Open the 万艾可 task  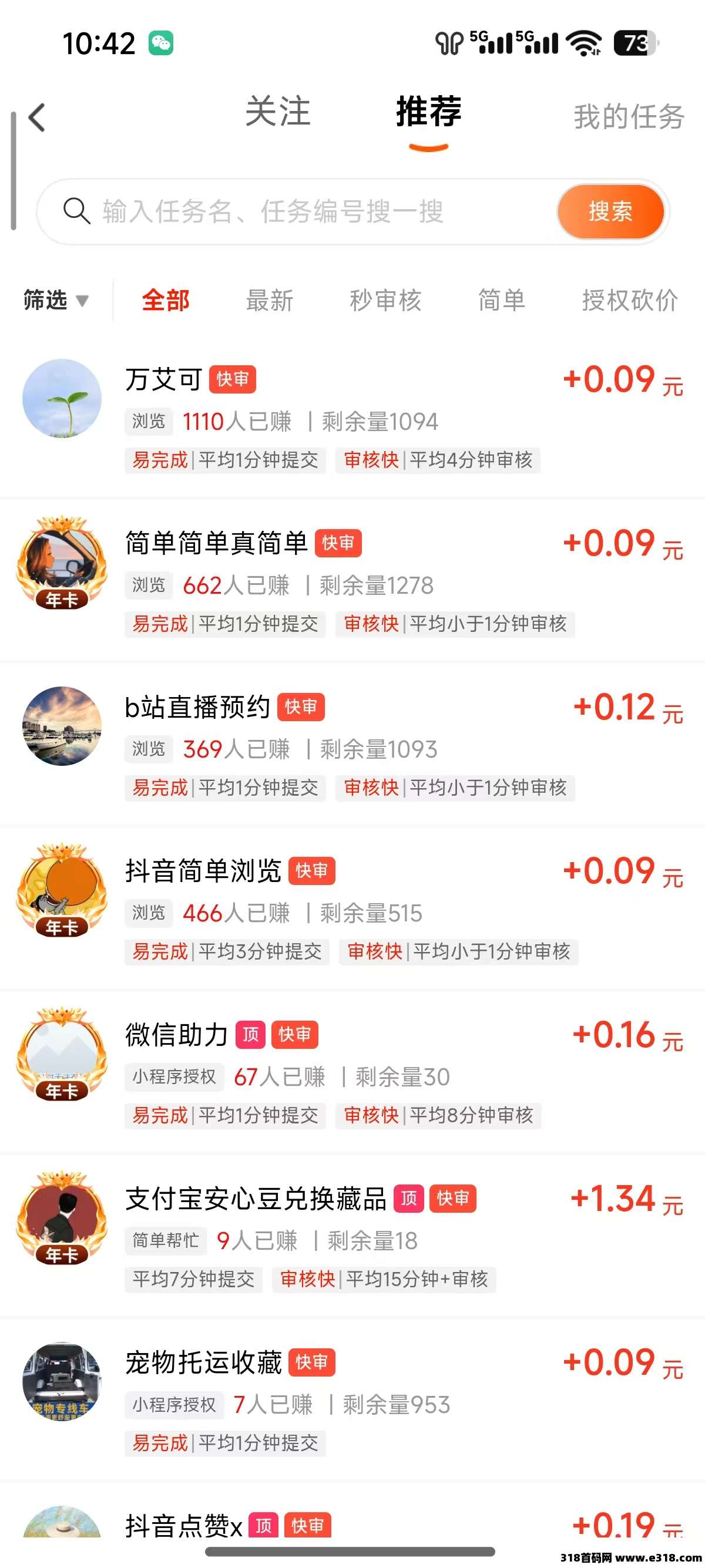(163, 380)
